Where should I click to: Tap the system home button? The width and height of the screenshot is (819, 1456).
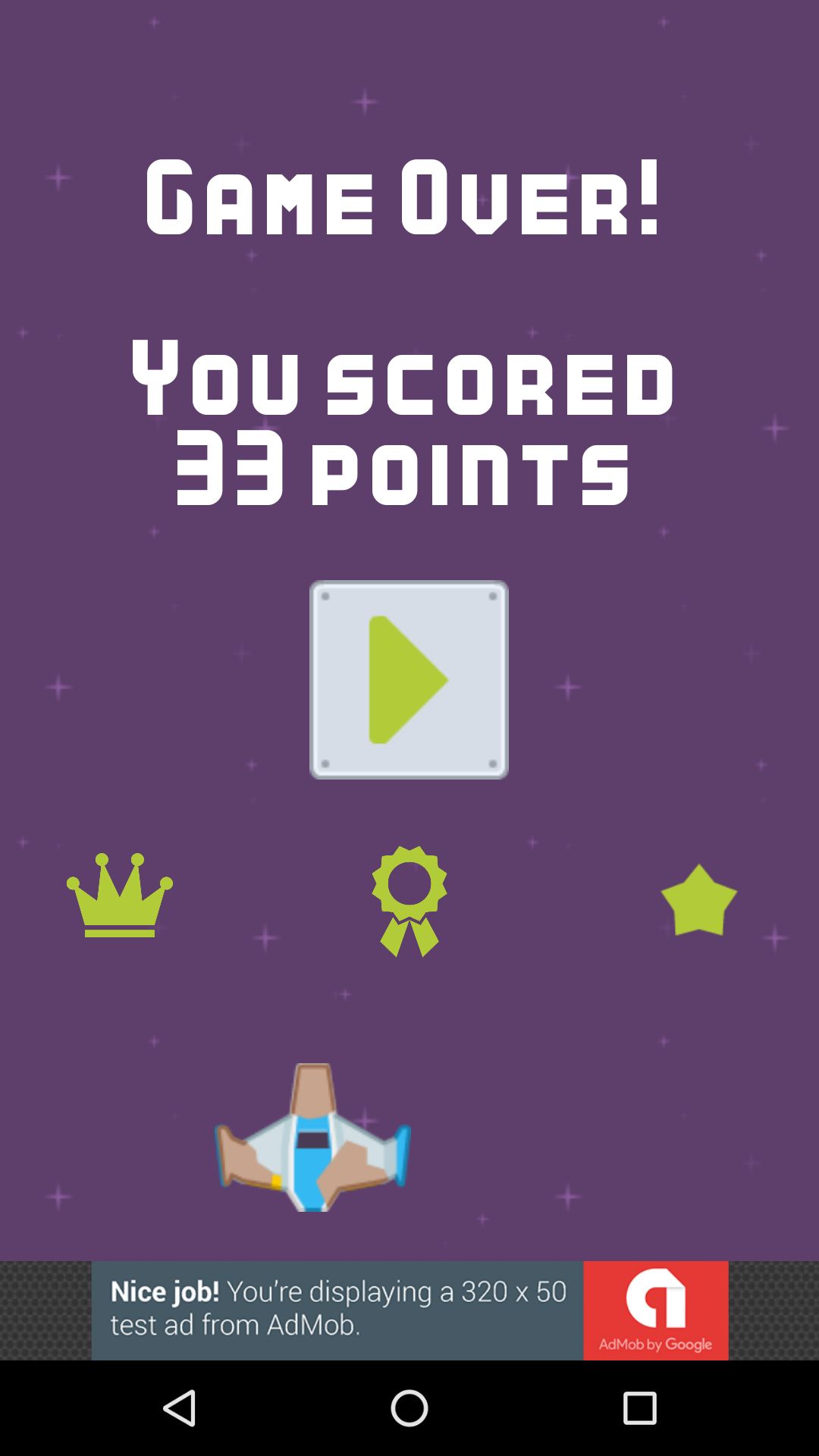409,1408
